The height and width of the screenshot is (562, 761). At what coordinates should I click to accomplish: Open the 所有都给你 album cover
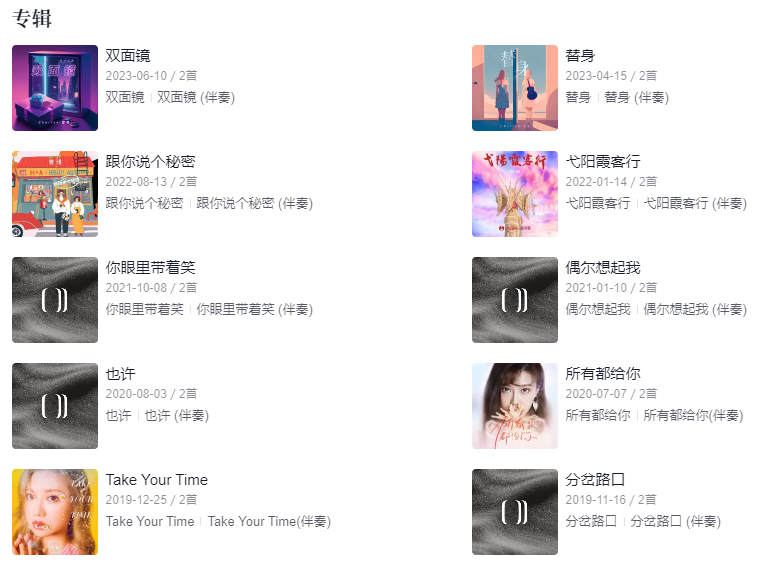[515, 406]
